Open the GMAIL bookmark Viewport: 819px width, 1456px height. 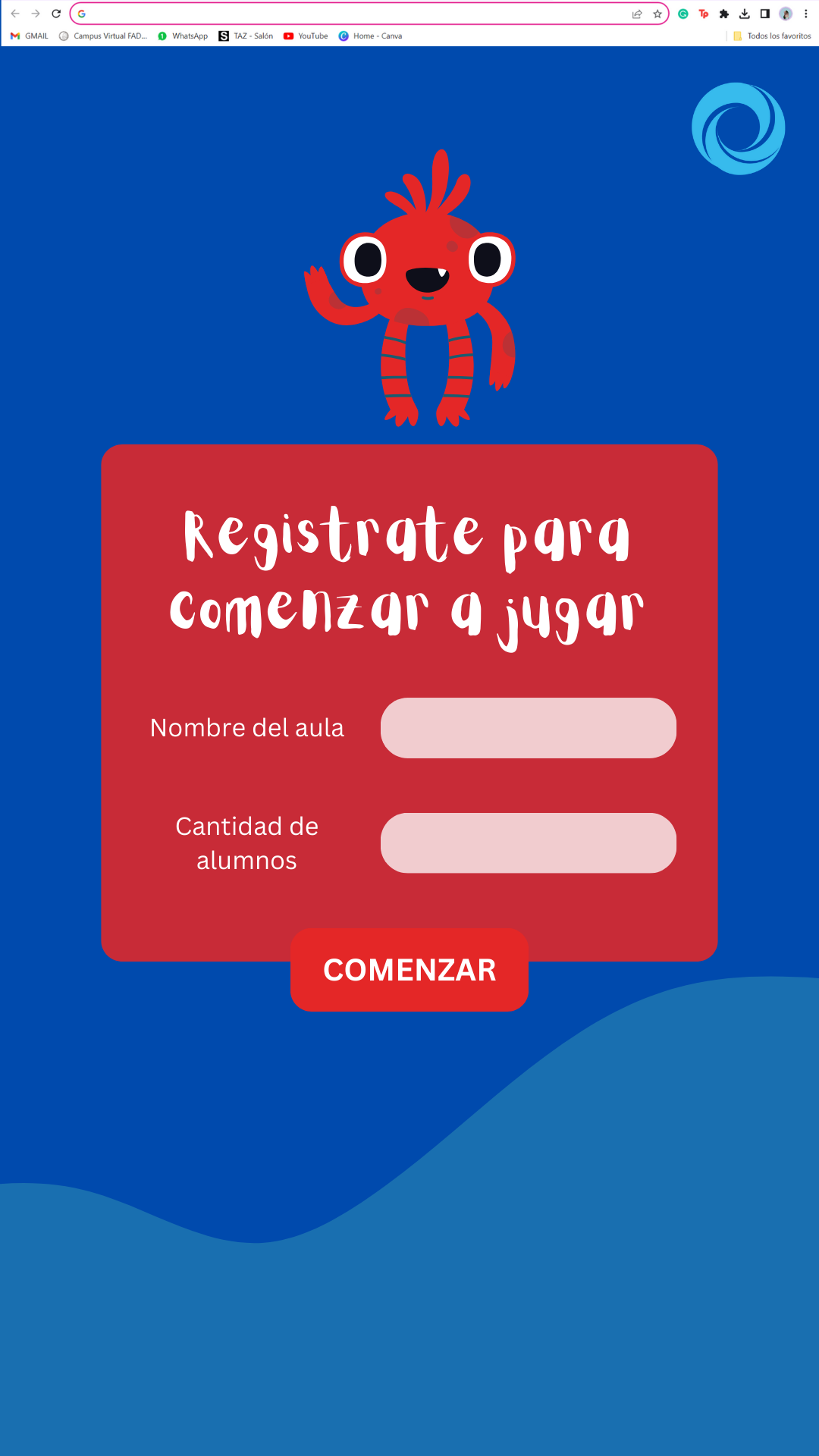click(x=30, y=36)
